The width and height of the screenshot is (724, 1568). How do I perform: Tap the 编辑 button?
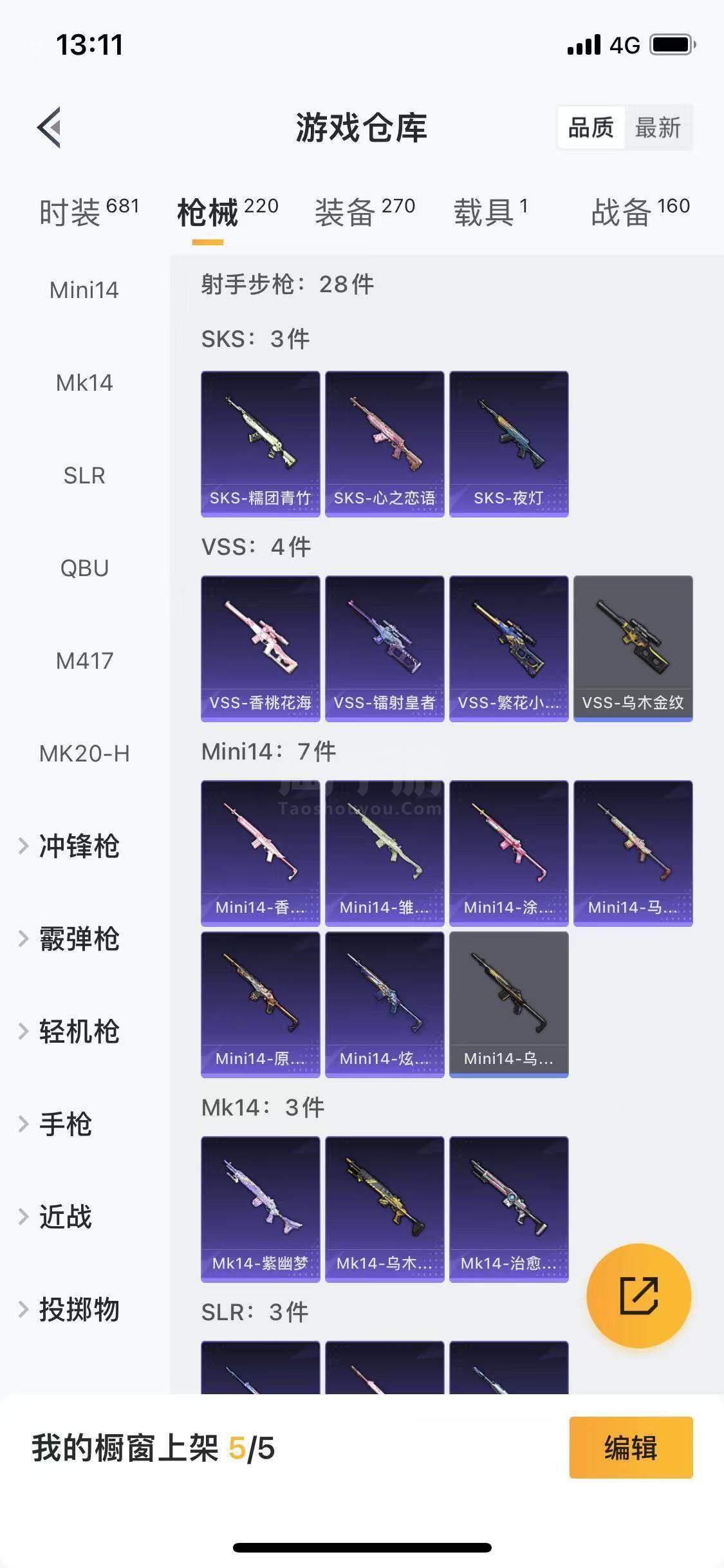[631, 1448]
